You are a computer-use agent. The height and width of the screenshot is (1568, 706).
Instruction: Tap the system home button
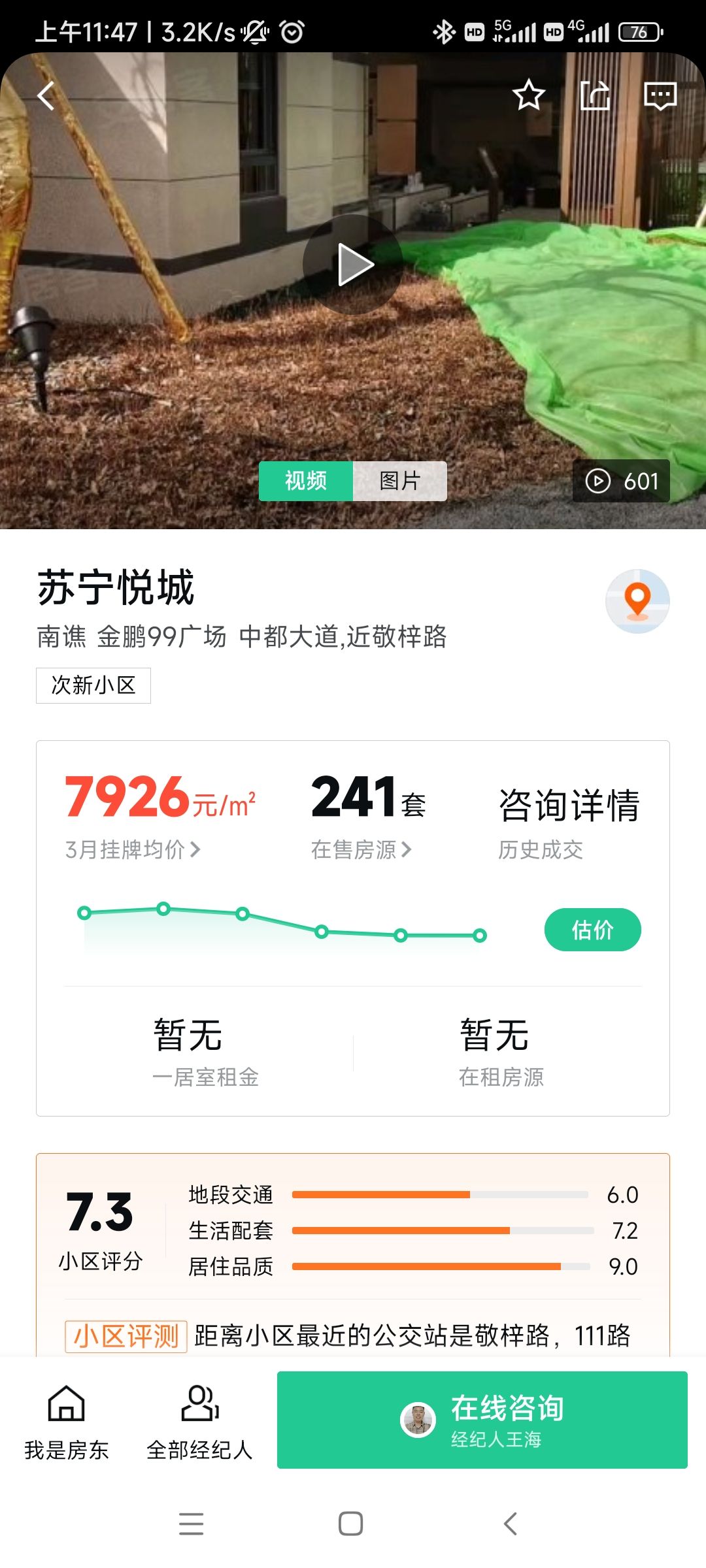351,1524
